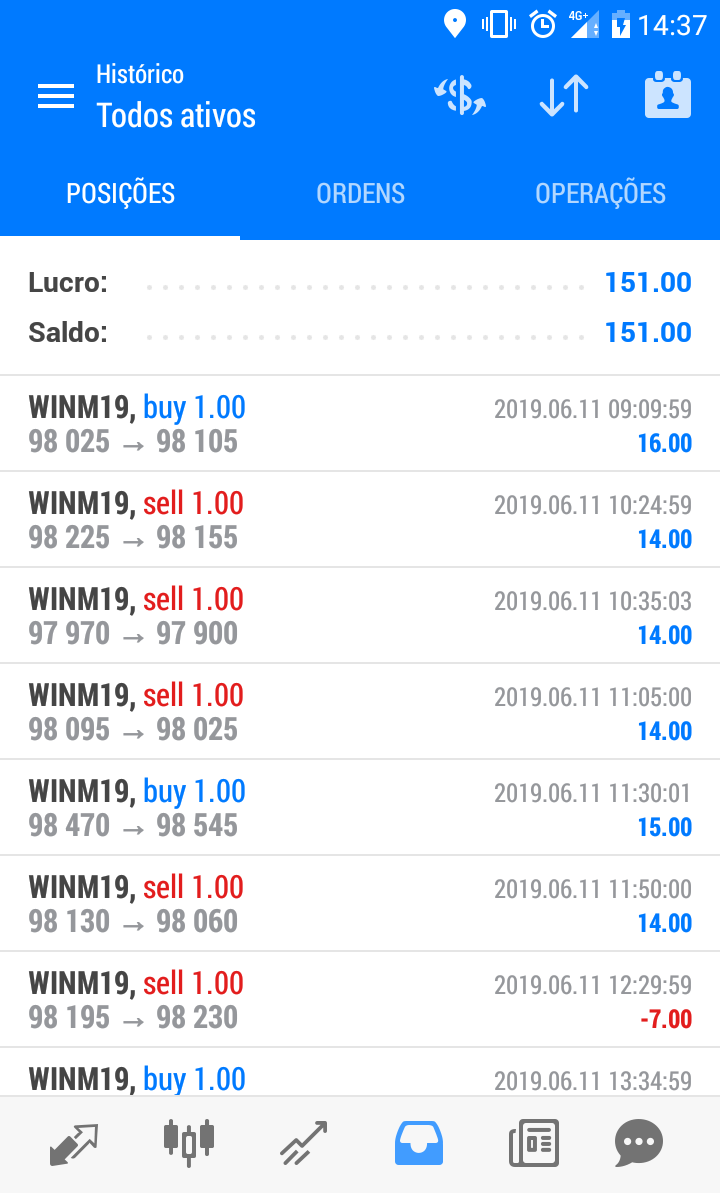The image size is (720, 1193).
Task: Select the history inbox tab
Action: 419,1143
